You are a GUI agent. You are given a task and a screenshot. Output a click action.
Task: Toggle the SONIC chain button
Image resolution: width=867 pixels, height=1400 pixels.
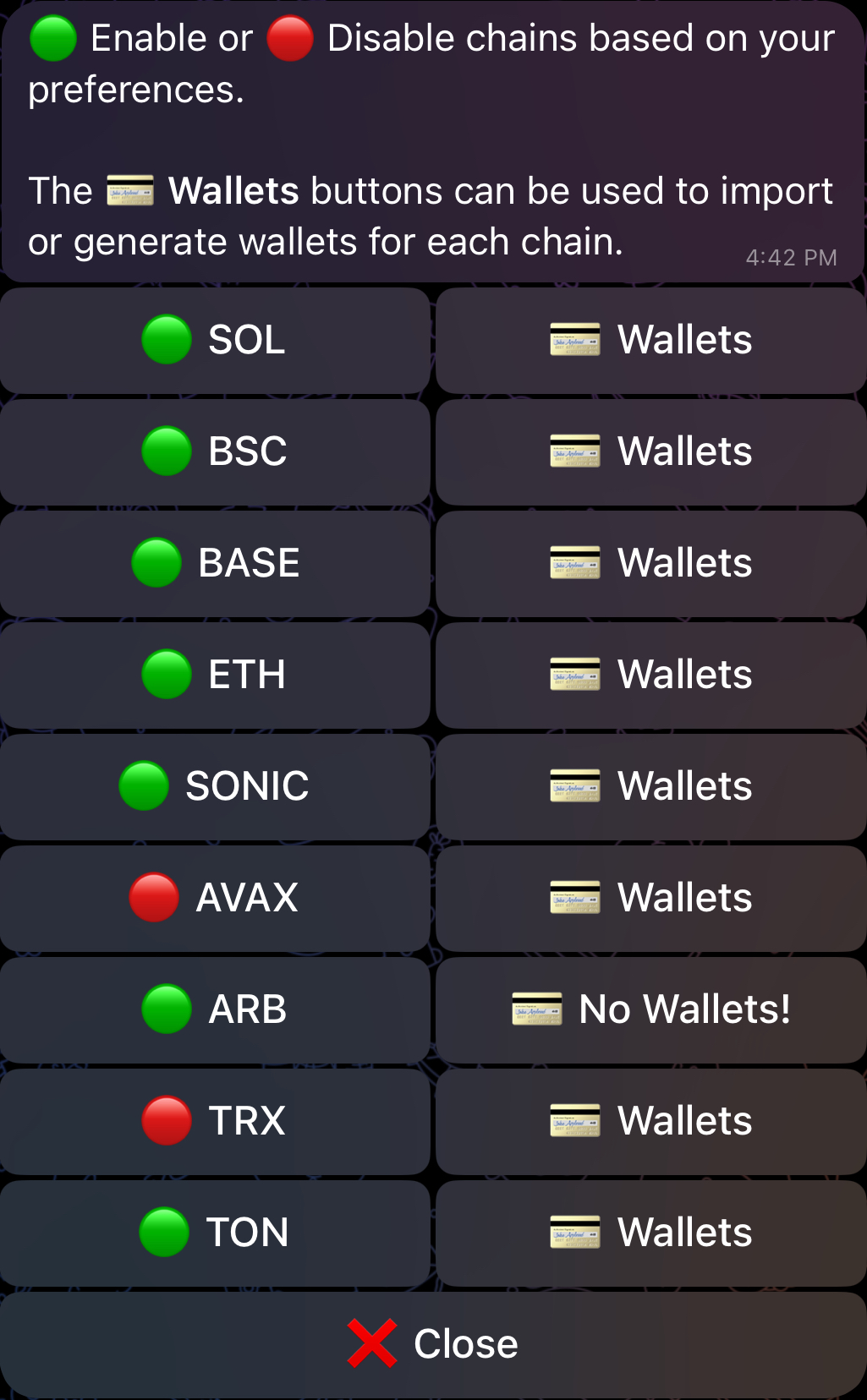(215, 787)
